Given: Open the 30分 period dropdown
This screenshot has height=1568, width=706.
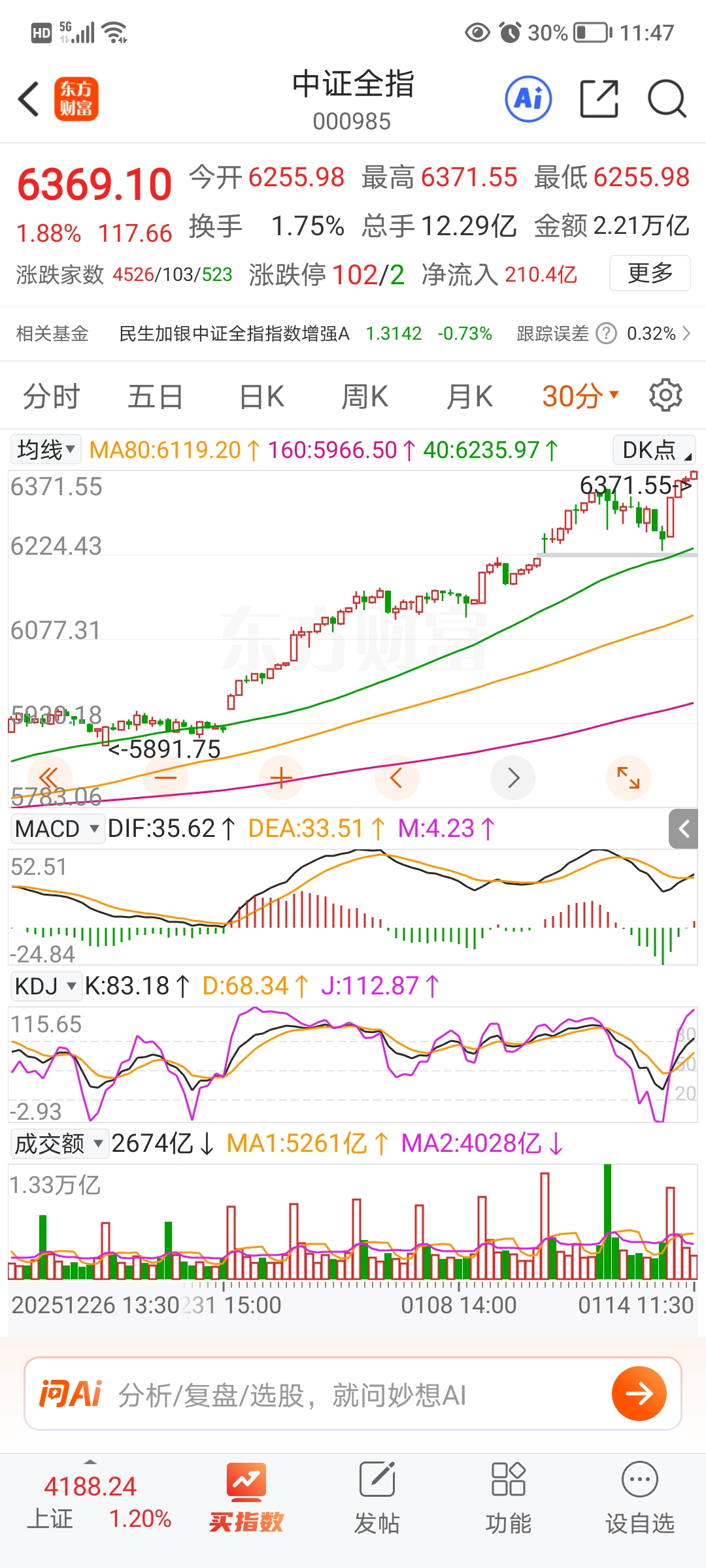Looking at the screenshot, I should coord(580,397).
